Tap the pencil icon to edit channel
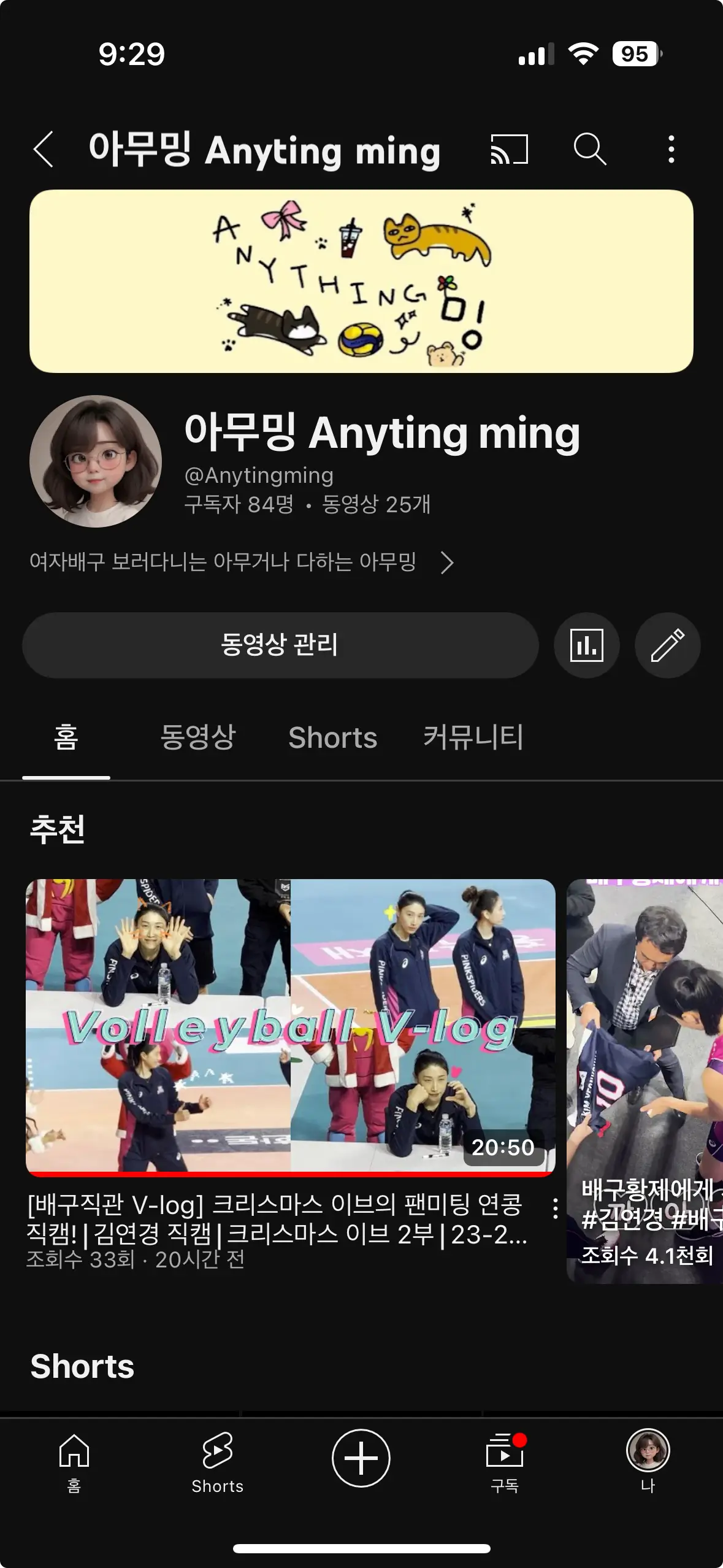The height and width of the screenshot is (1568, 723). point(668,645)
